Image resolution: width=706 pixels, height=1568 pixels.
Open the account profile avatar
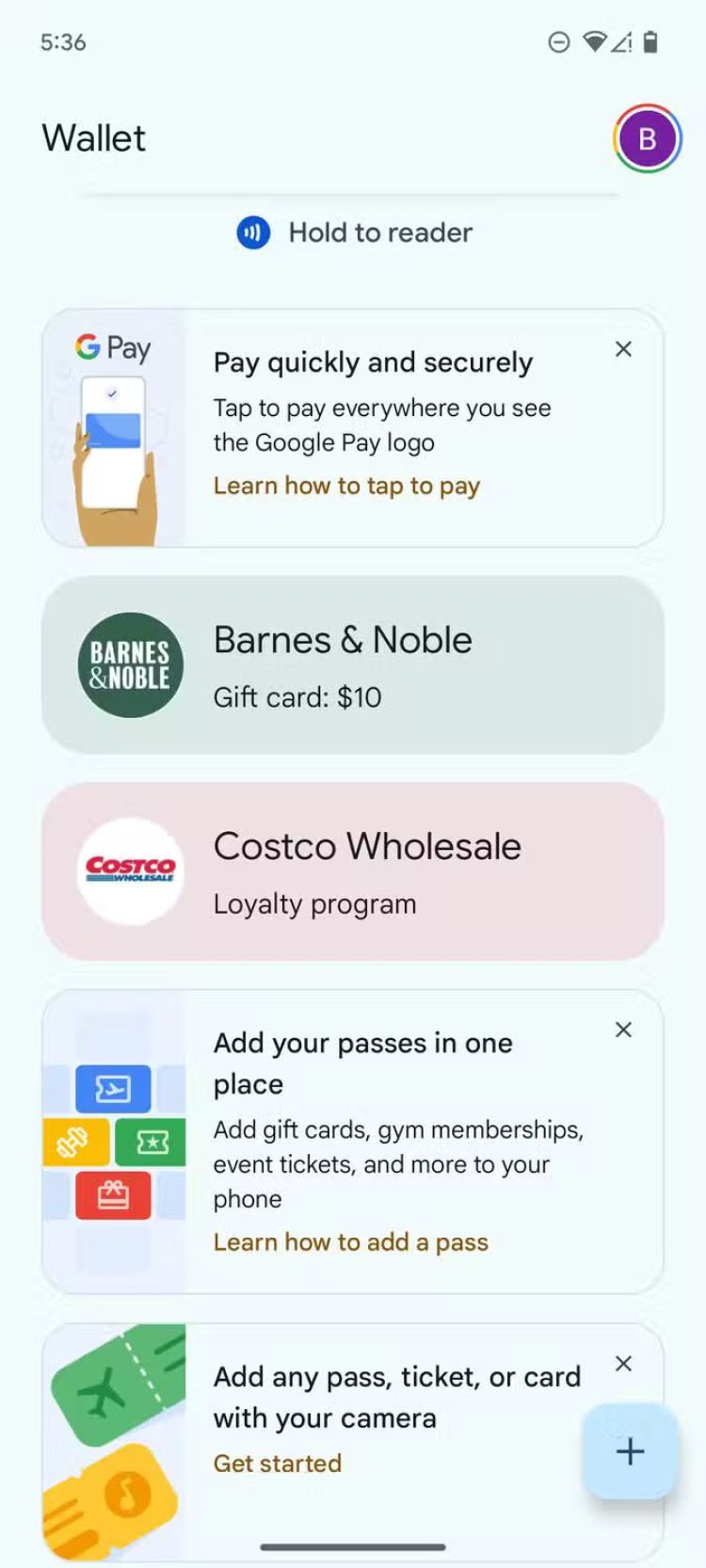coord(647,138)
